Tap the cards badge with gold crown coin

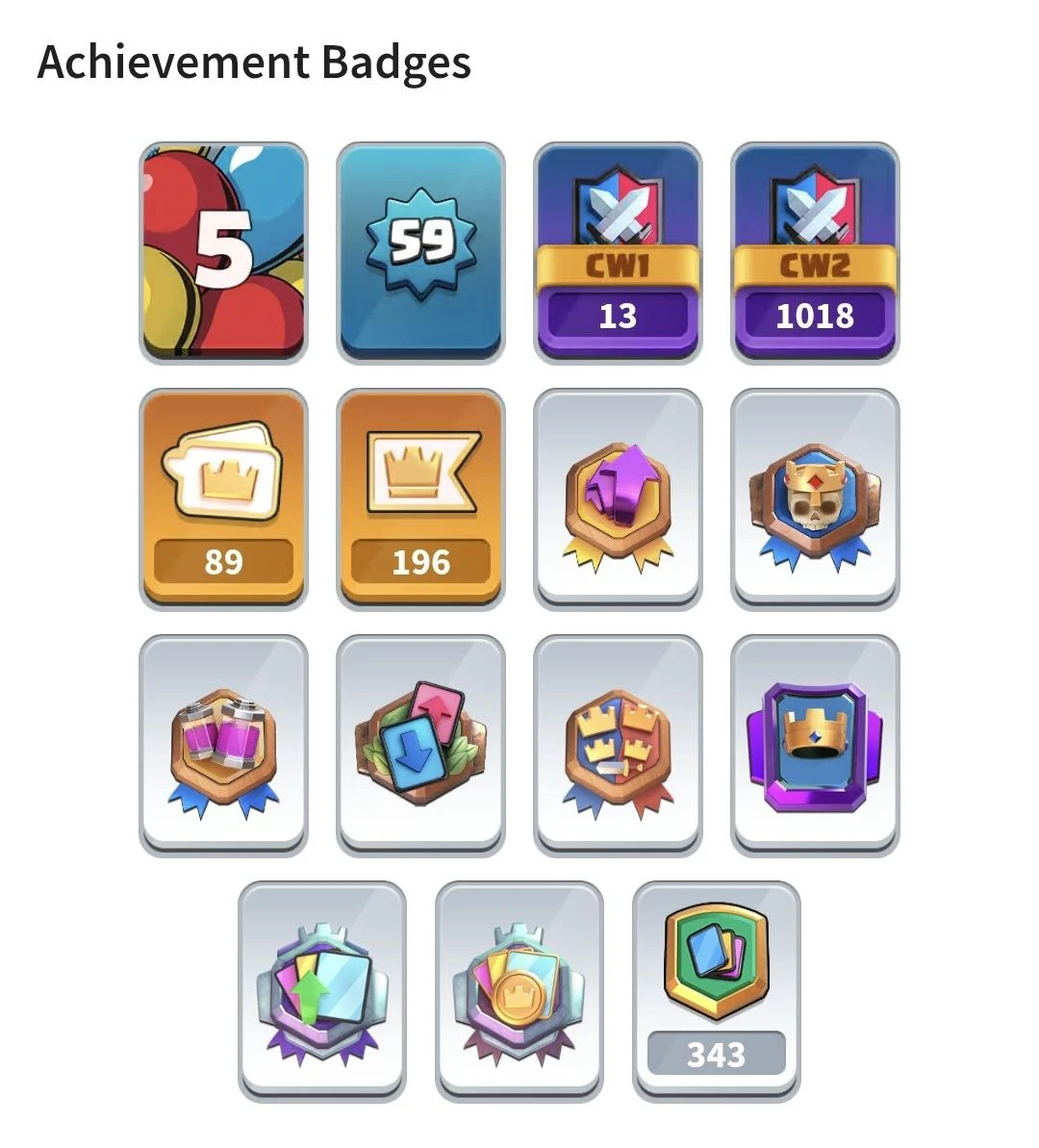[x=519, y=991]
